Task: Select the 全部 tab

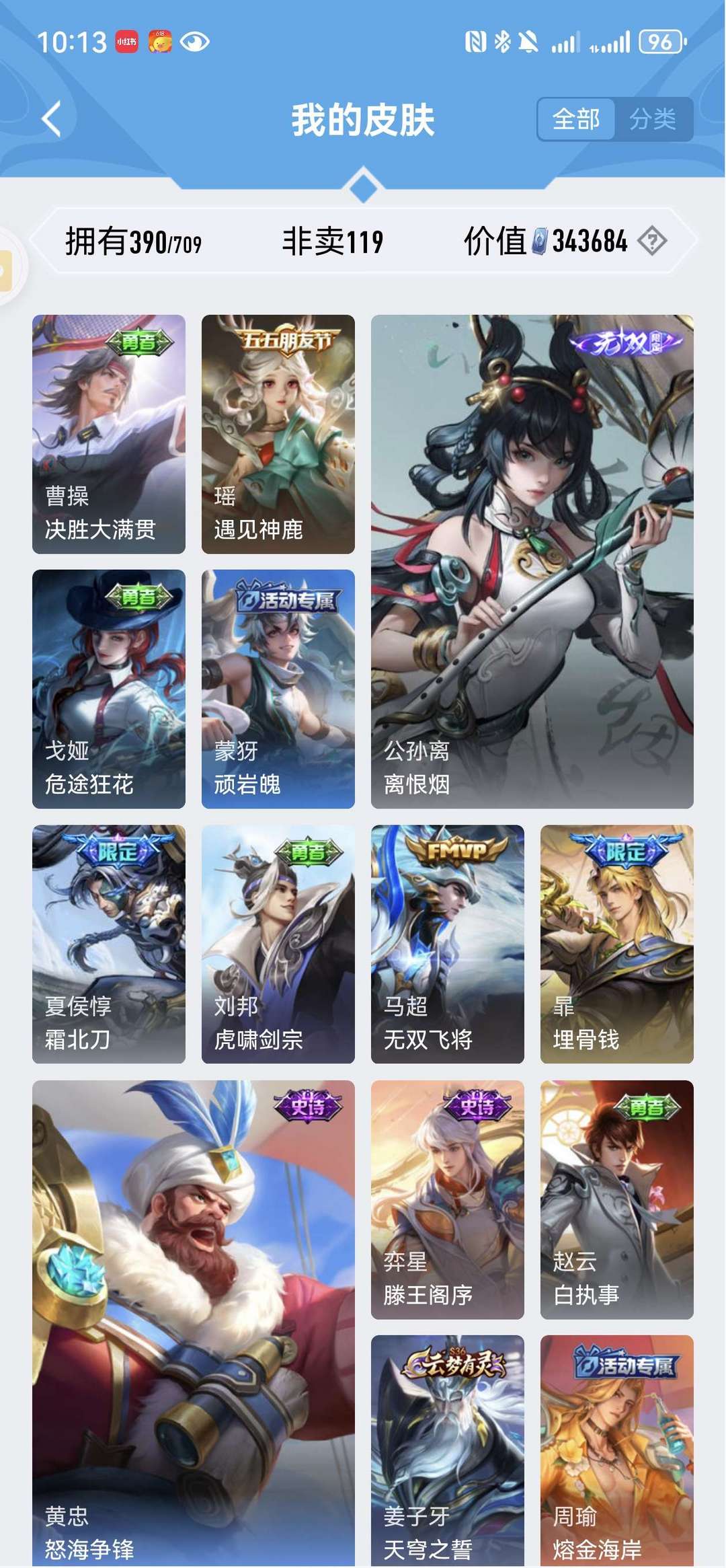Action: click(576, 120)
